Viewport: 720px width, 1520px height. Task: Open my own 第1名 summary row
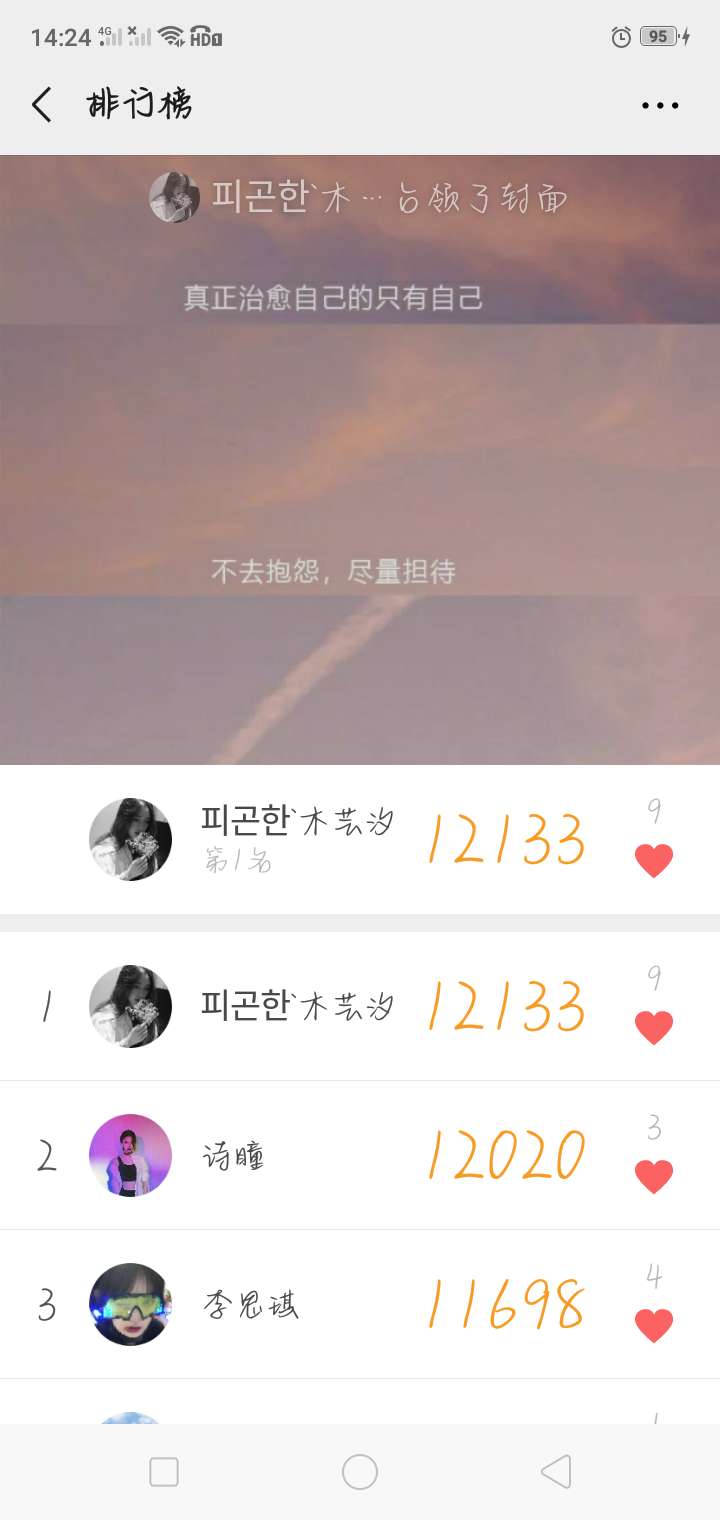click(x=300, y=839)
